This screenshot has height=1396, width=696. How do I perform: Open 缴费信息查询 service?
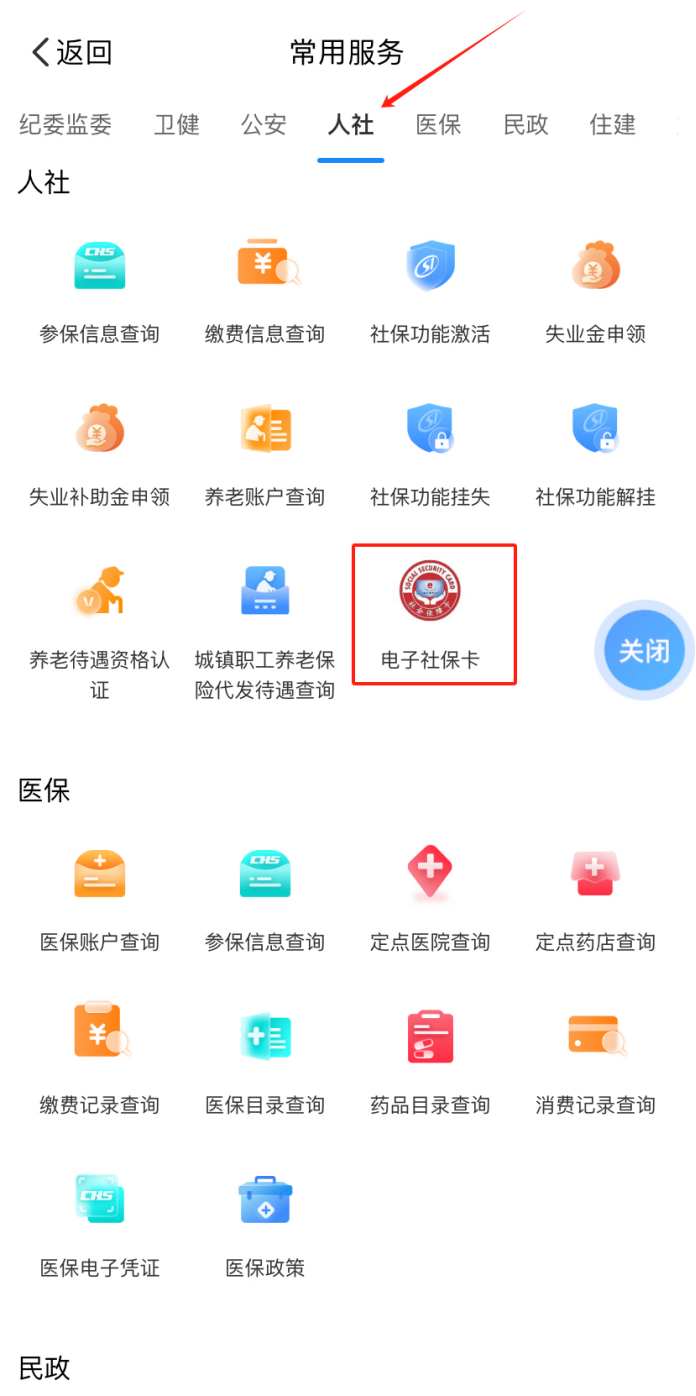click(x=265, y=290)
